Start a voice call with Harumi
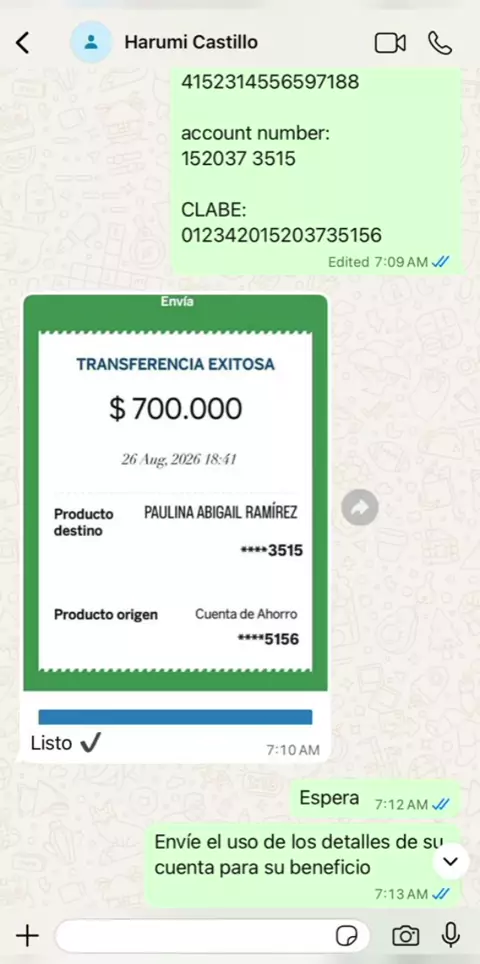 click(x=440, y=43)
